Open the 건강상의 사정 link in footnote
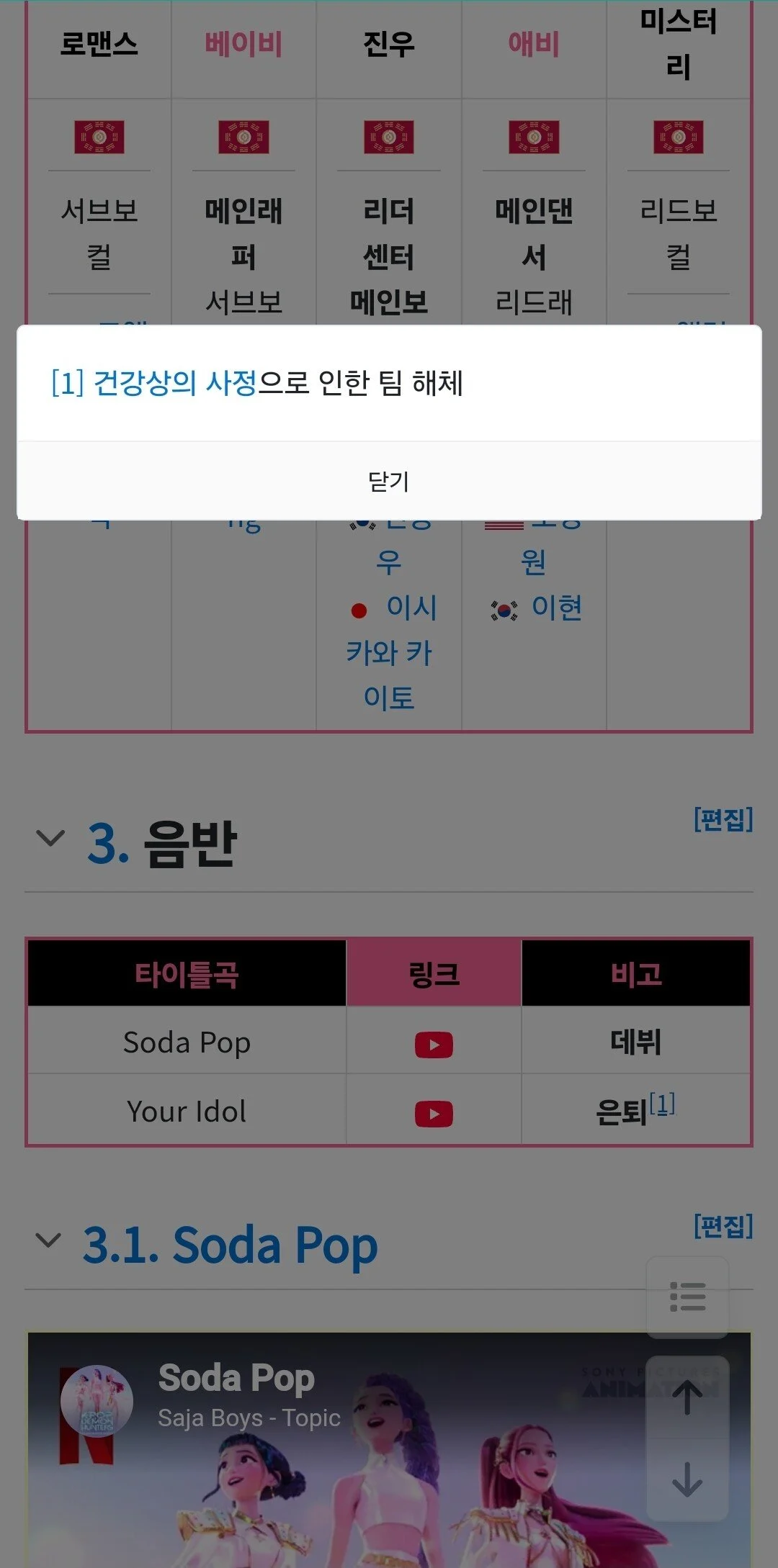778x1568 pixels. click(175, 382)
